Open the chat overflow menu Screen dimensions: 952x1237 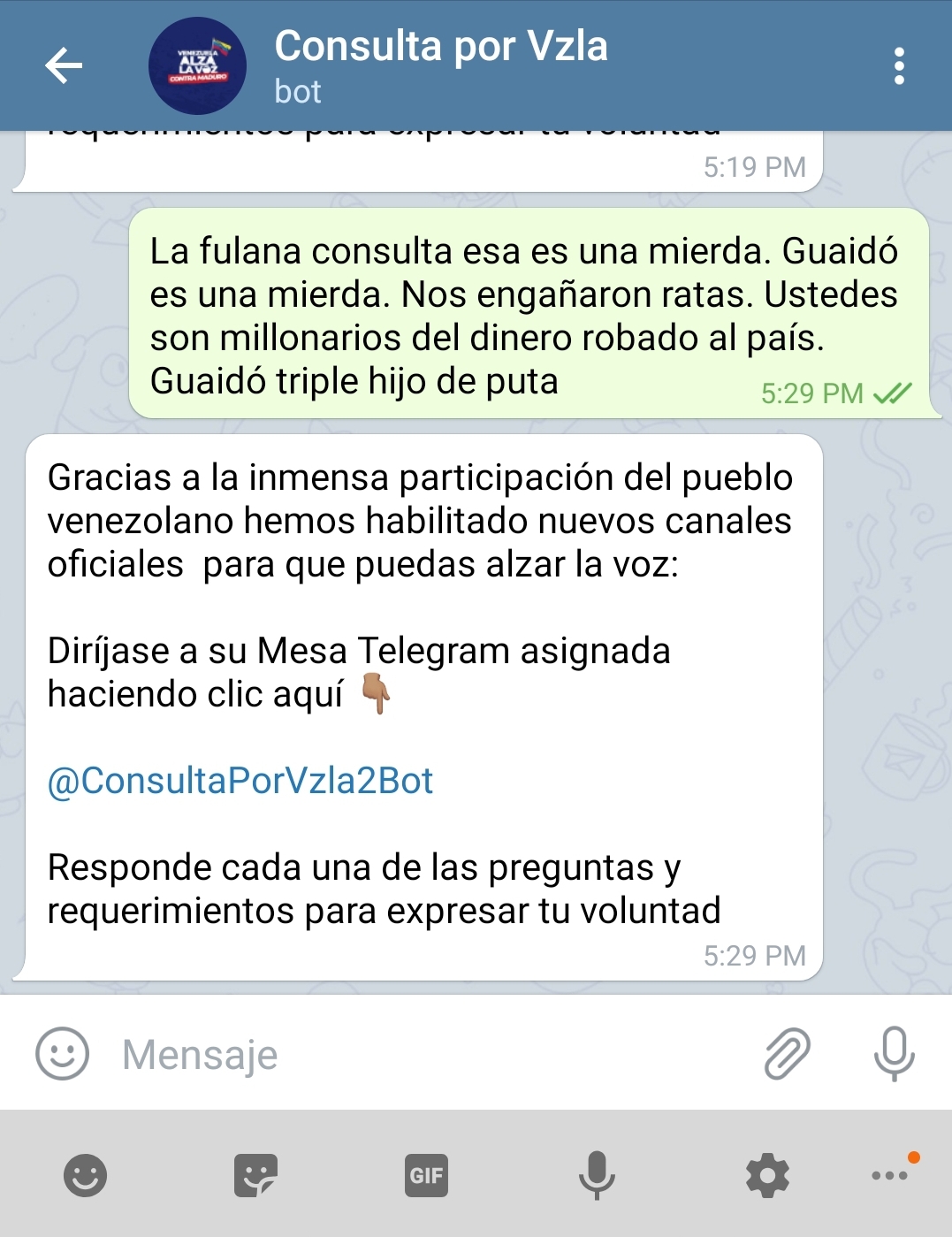[898, 66]
